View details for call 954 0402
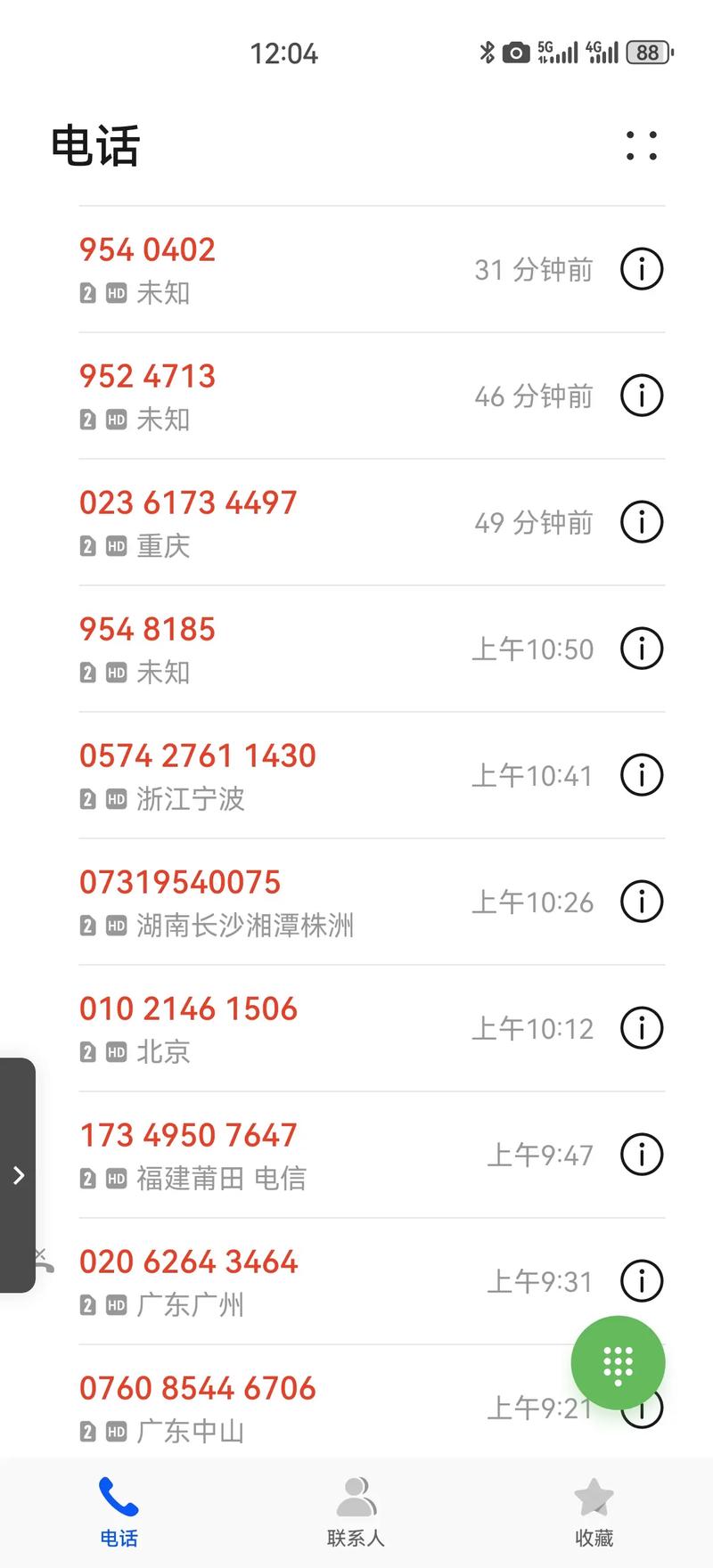713x1568 pixels. point(642,269)
